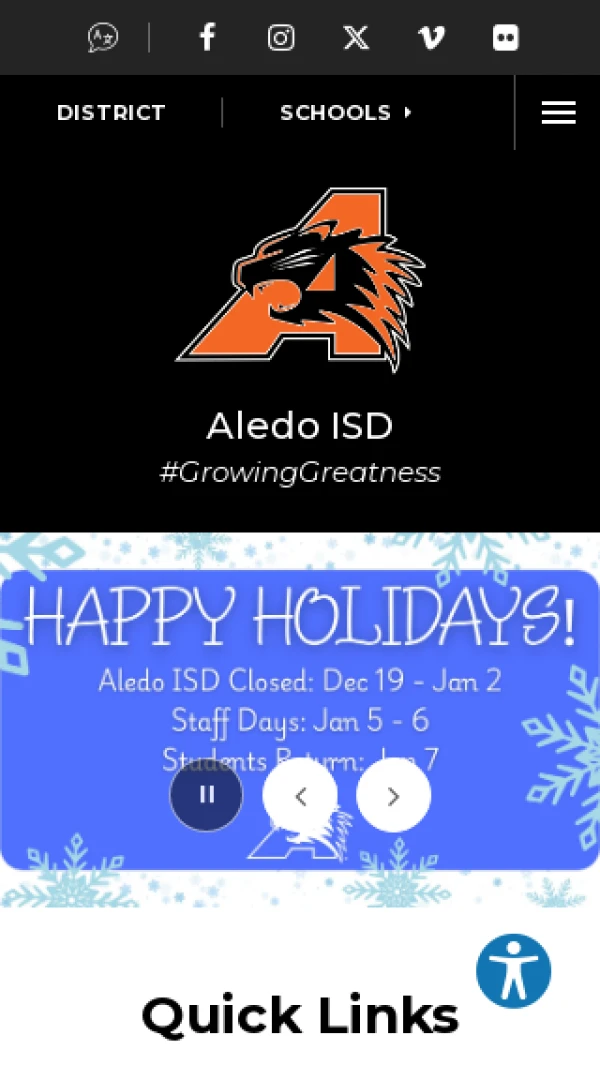Visit the district's Facebook page
The width and height of the screenshot is (600, 1065).
coord(207,38)
